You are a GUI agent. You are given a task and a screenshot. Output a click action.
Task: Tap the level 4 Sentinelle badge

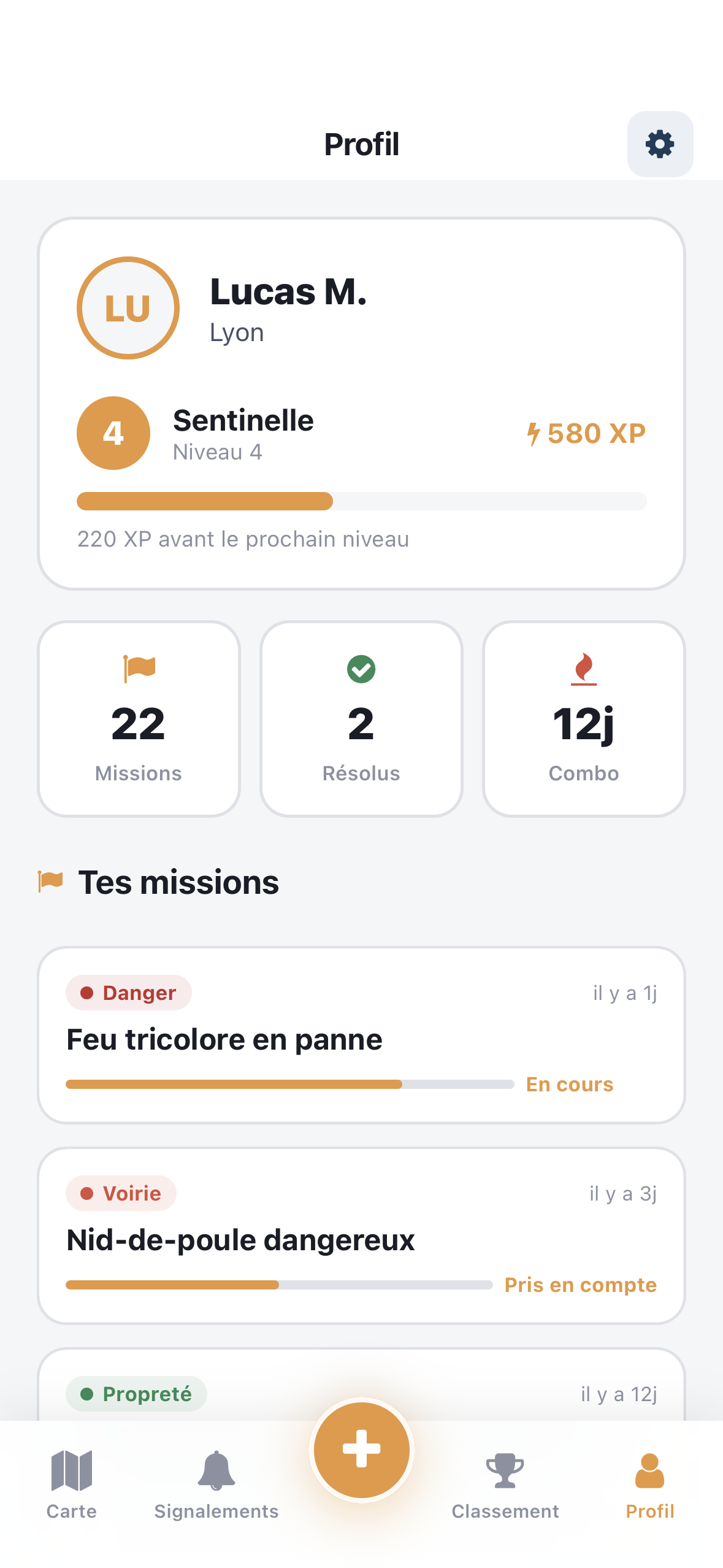[113, 432]
